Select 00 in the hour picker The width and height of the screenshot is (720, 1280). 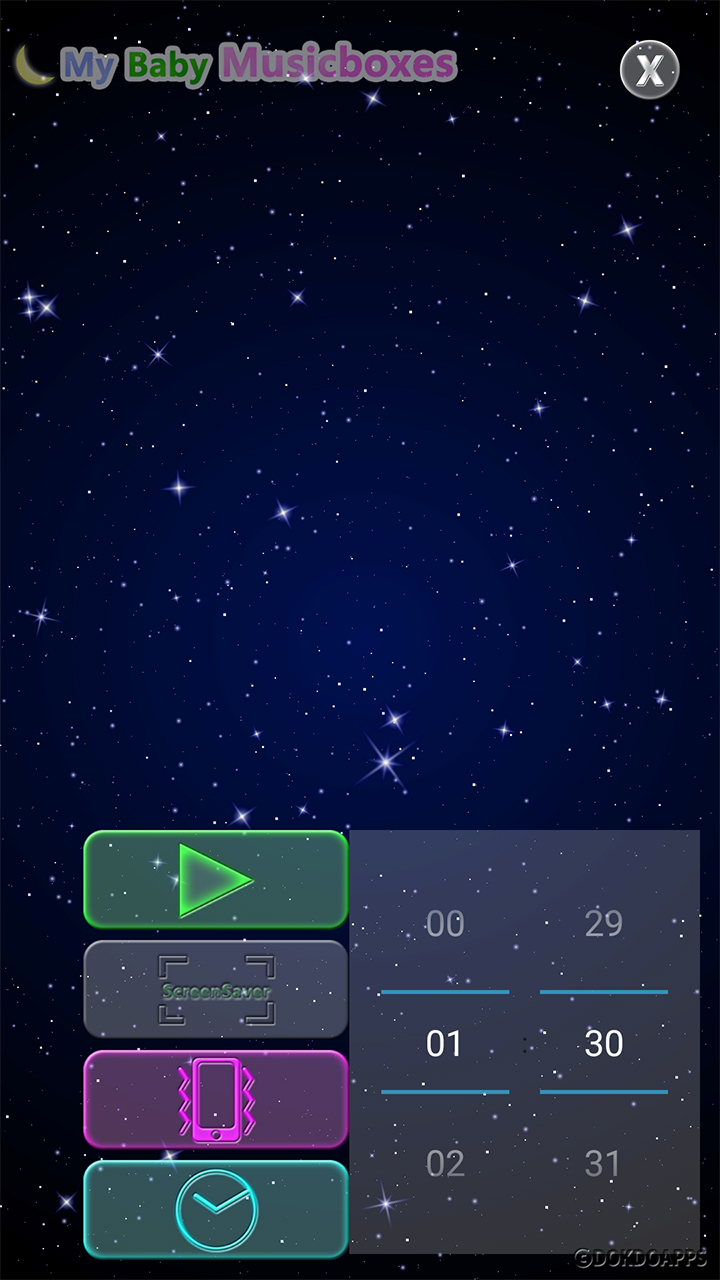pos(445,923)
